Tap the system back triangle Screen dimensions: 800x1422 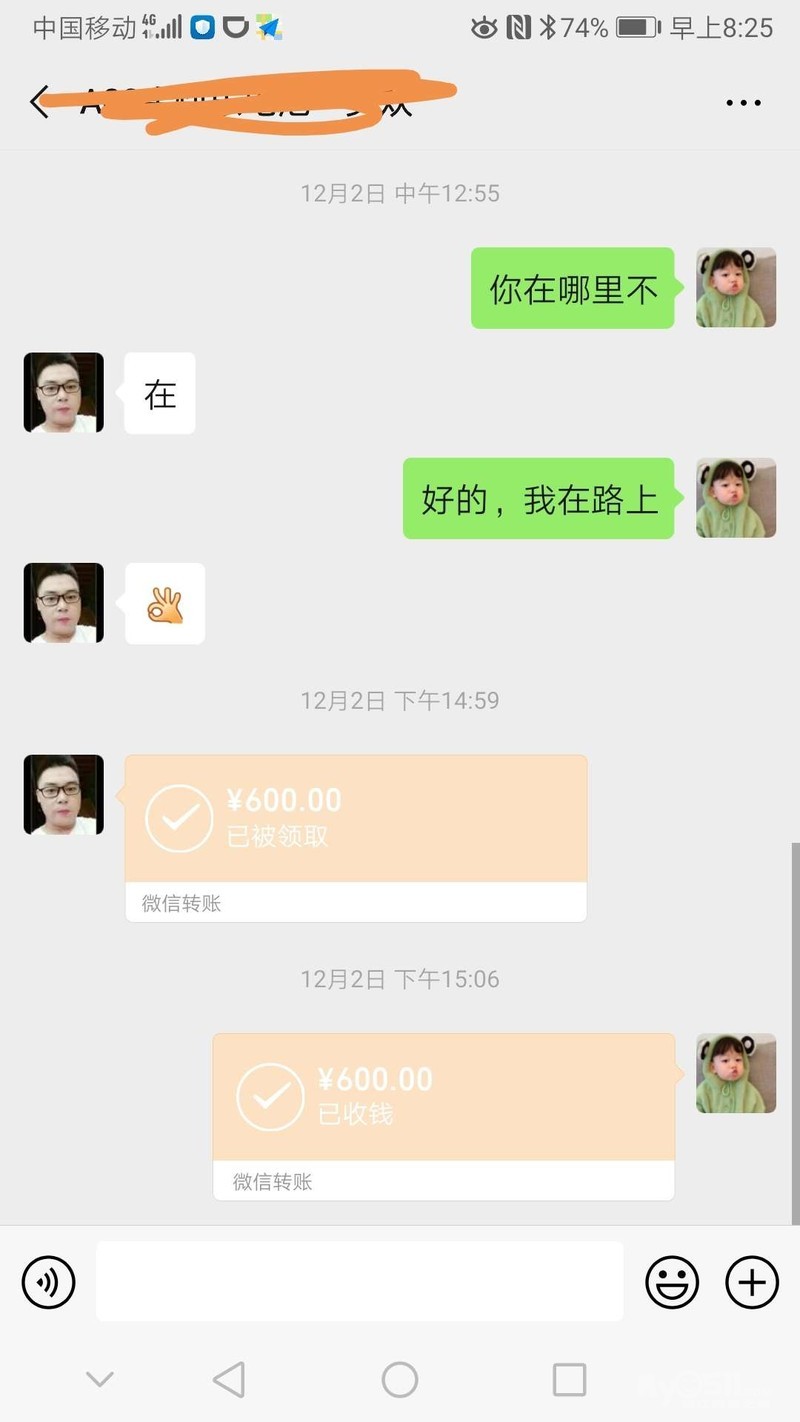click(229, 1380)
